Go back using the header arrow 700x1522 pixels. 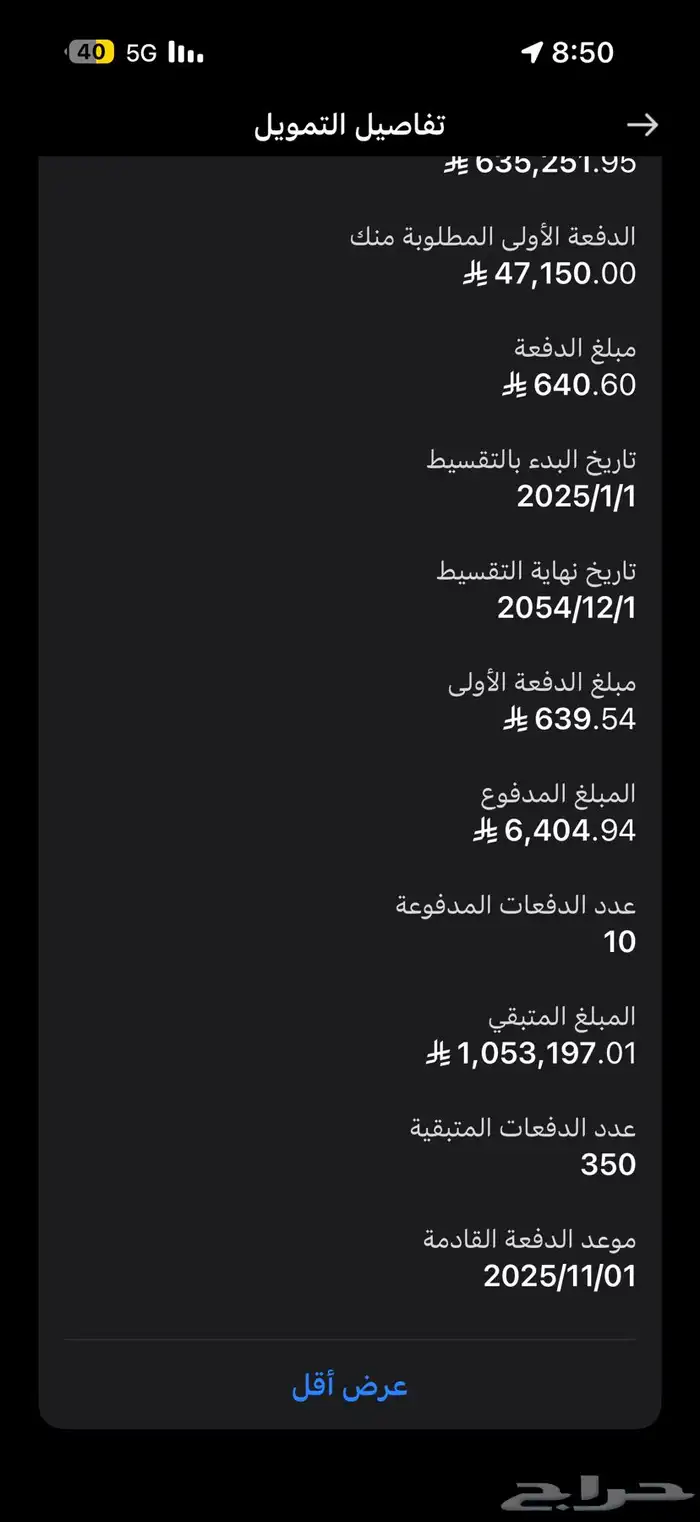(642, 124)
